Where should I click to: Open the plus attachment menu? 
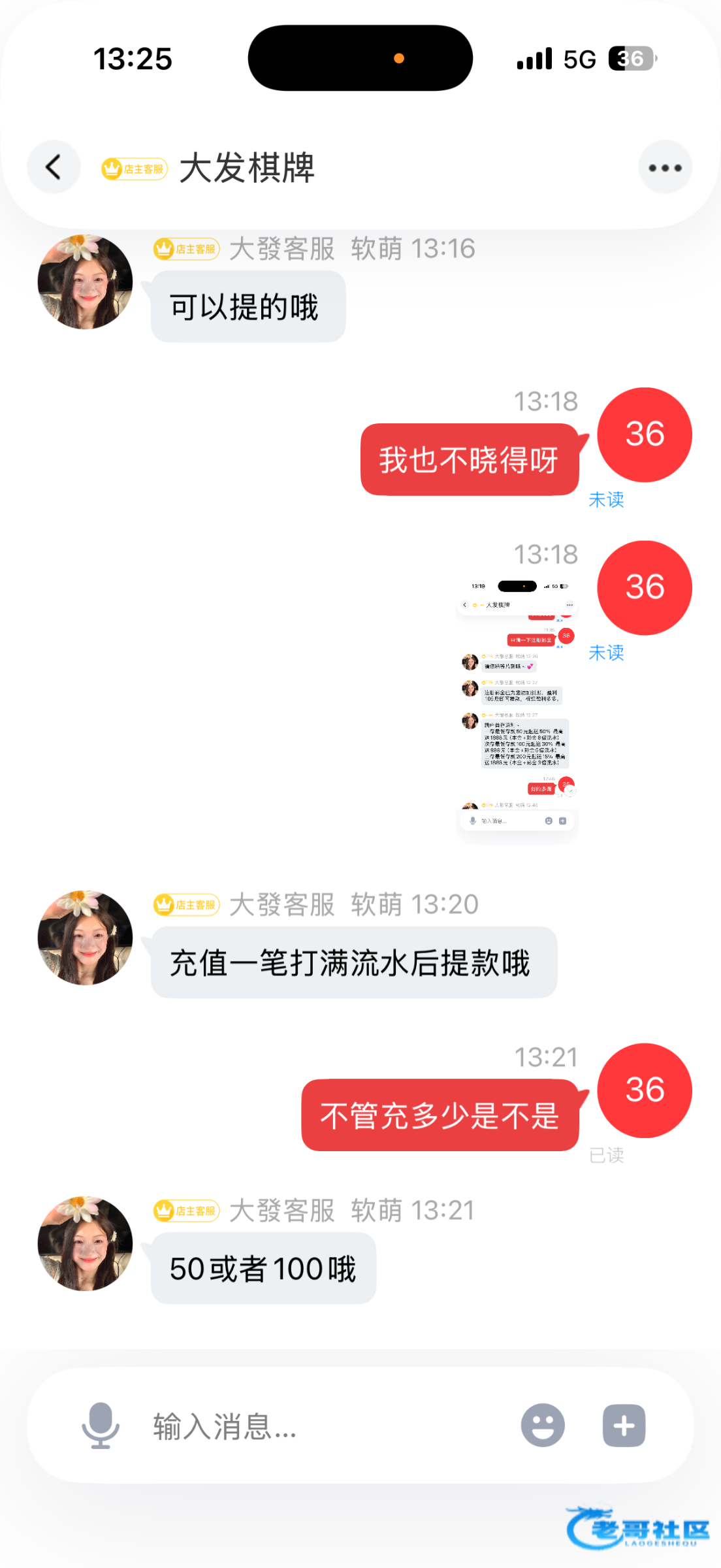(624, 1426)
